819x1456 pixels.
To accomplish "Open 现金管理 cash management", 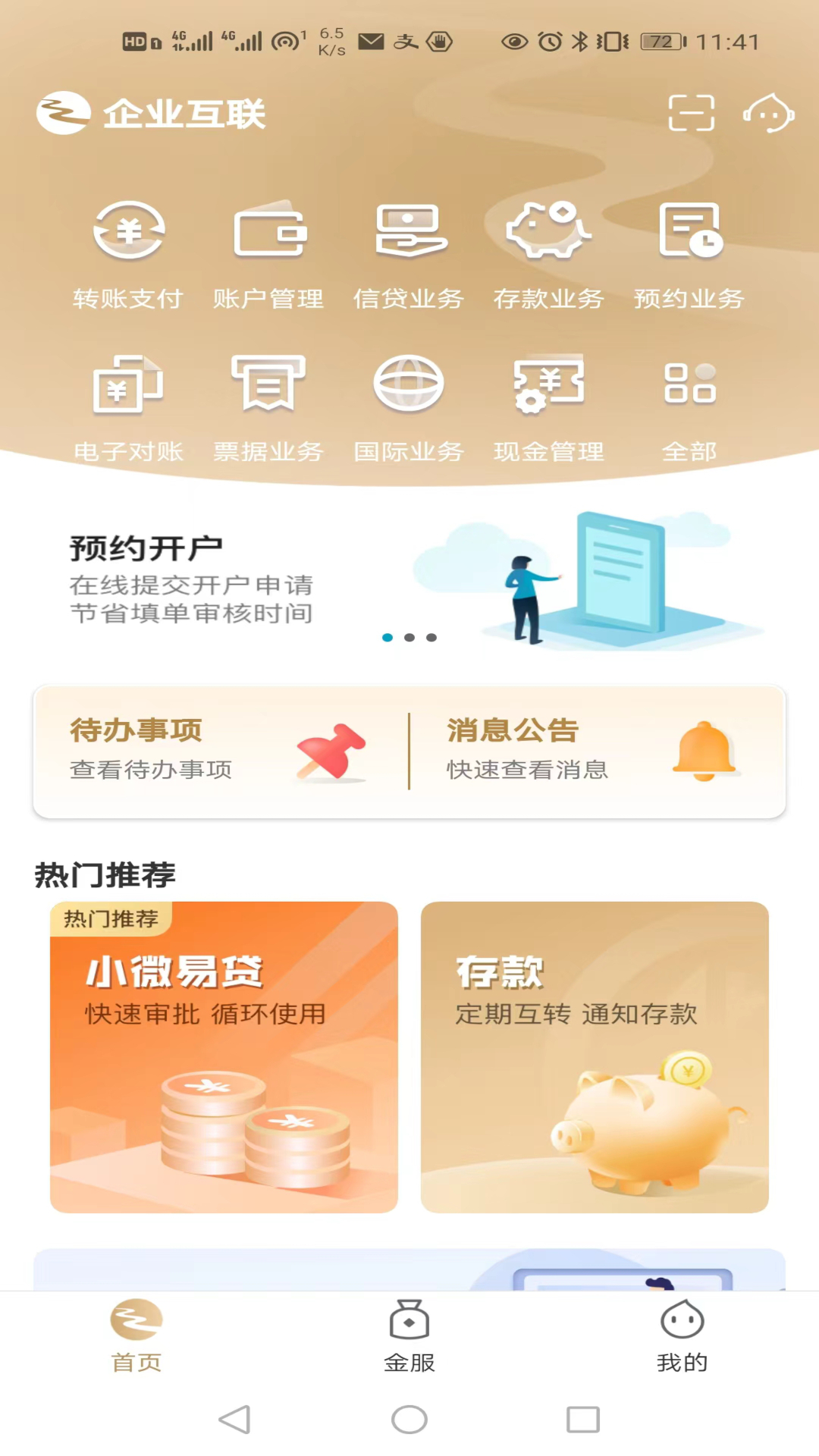I will click(548, 407).
